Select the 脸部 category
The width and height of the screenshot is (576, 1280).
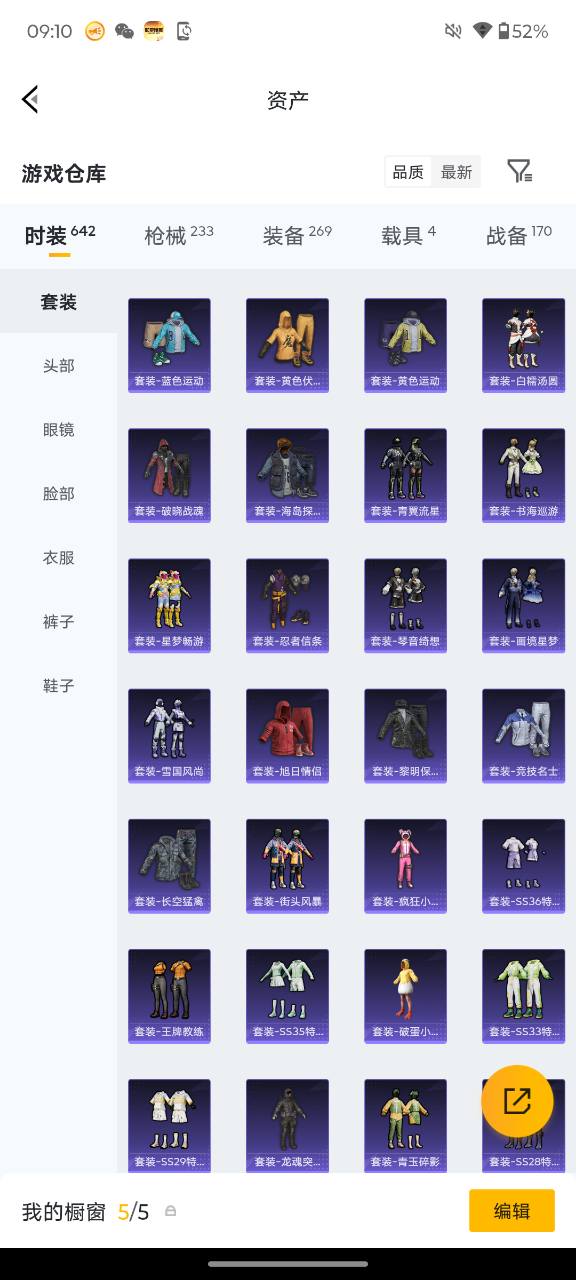point(58,494)
